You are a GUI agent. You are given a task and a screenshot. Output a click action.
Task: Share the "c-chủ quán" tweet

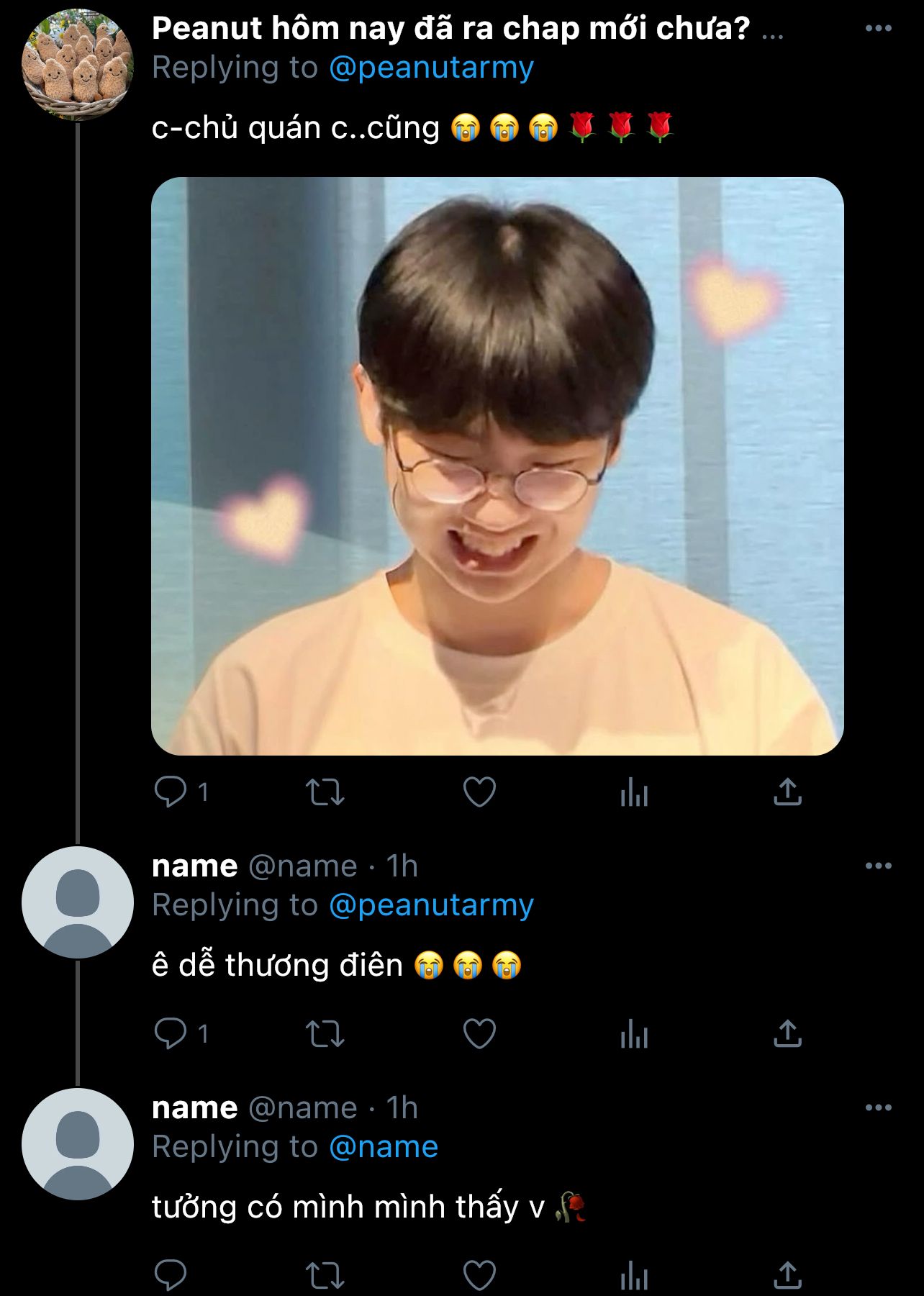(x=787, y=792)
